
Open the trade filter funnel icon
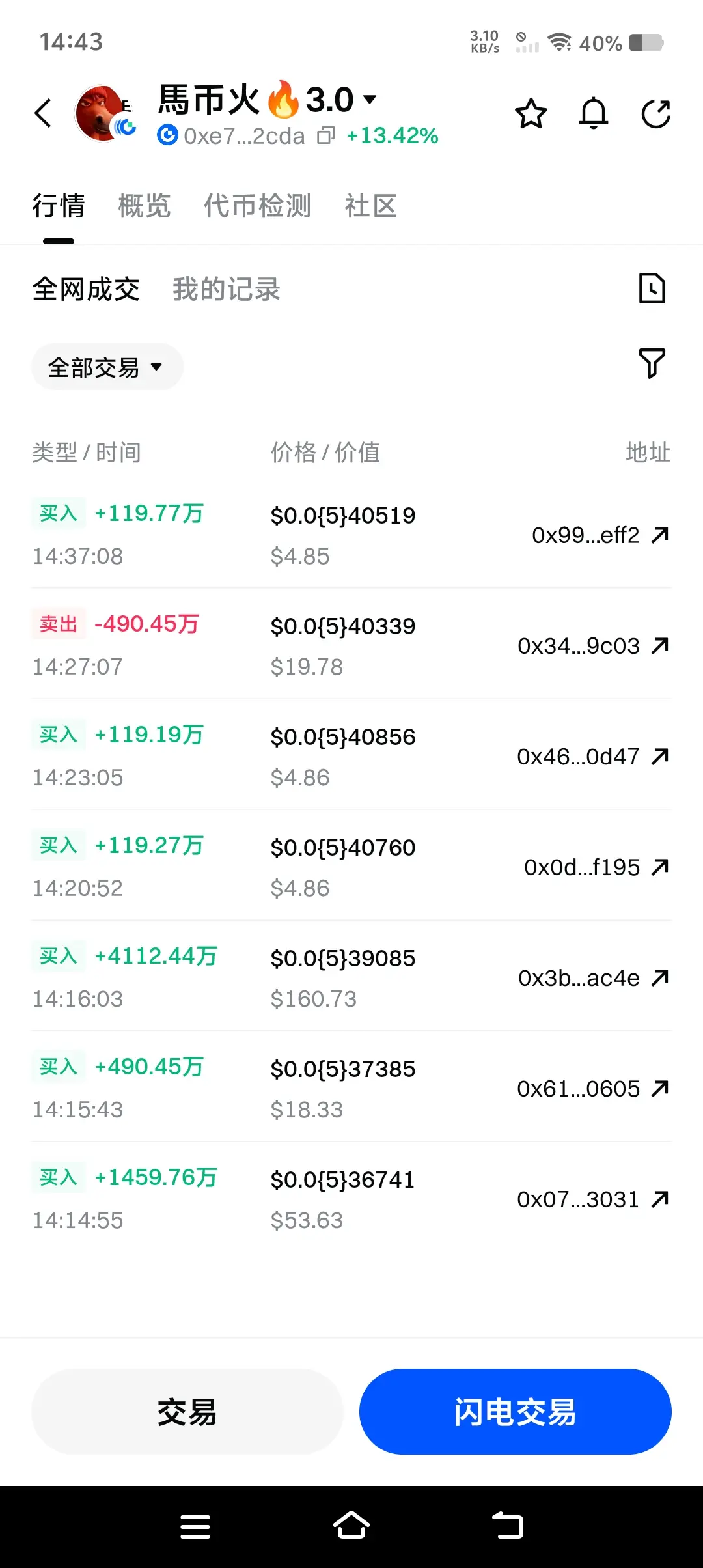click(652, 363)
